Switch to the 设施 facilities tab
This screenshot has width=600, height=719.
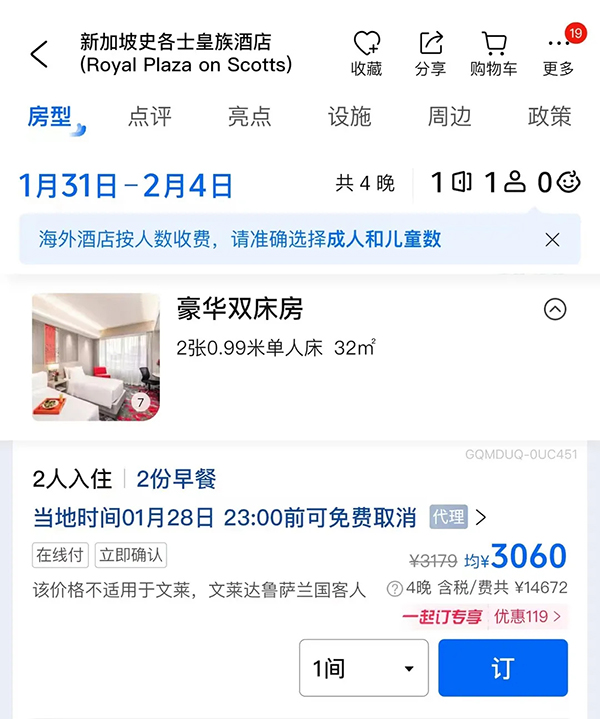coord(349,116)
